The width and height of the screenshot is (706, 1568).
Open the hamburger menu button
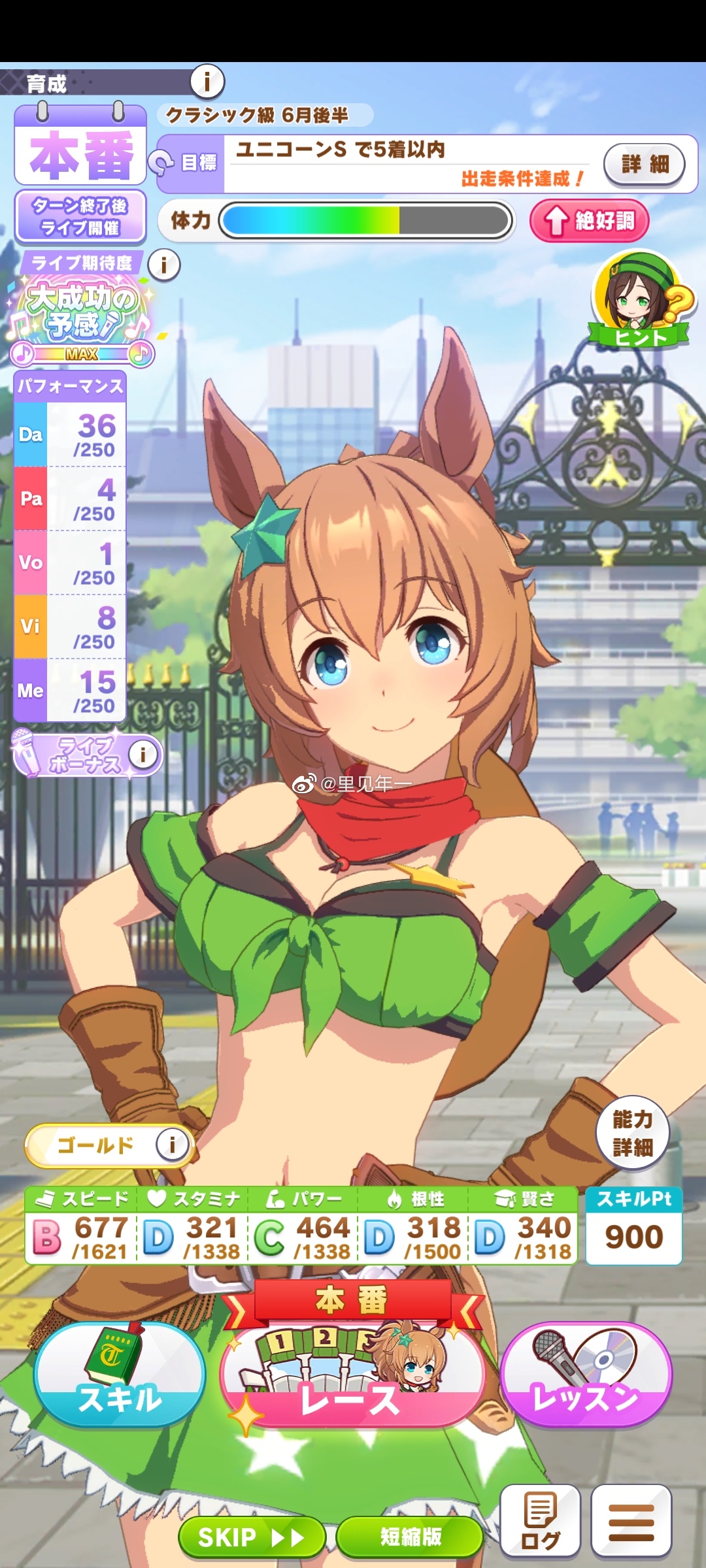pos(631,1520)
